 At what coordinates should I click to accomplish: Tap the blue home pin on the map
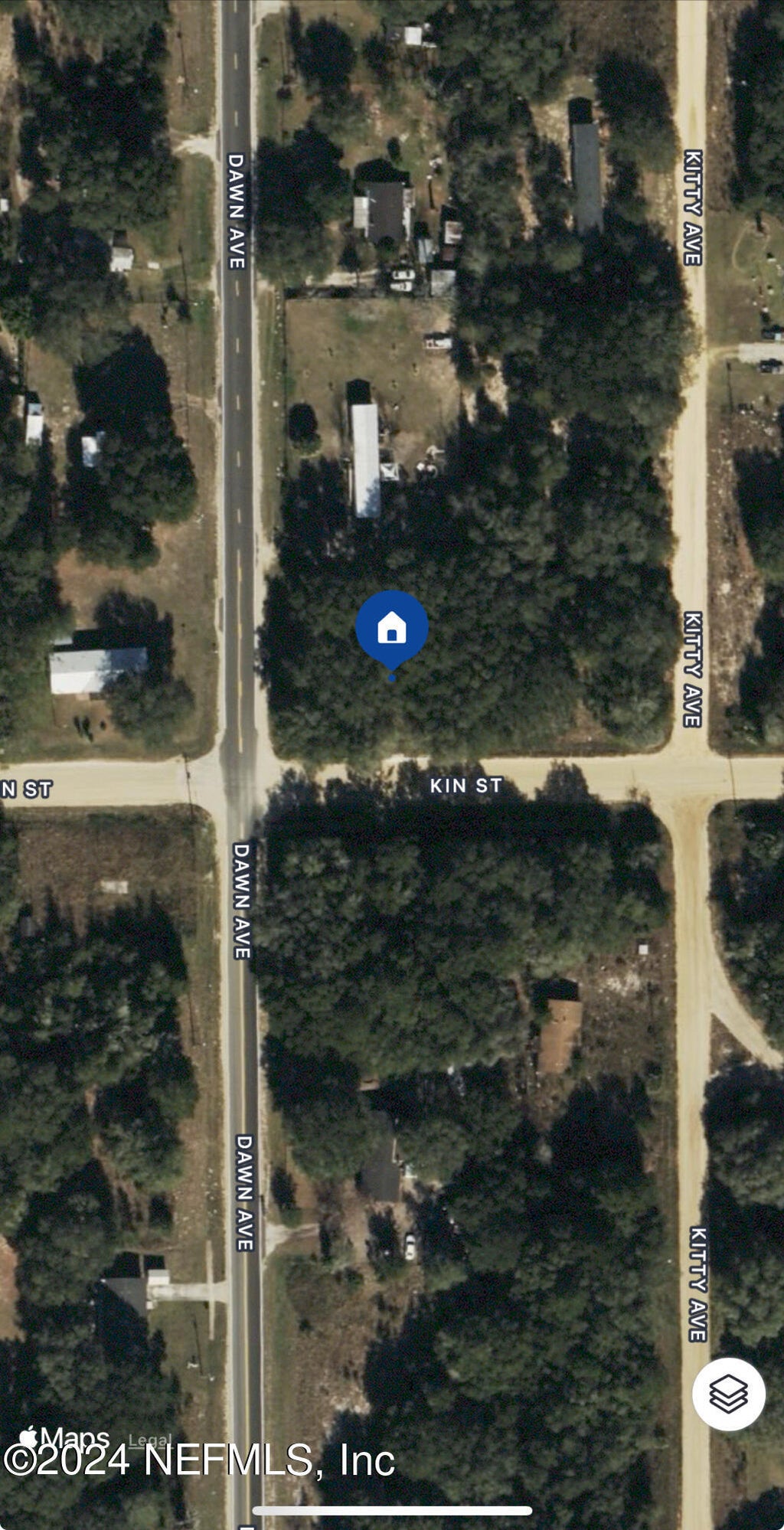tap(391, 633)
